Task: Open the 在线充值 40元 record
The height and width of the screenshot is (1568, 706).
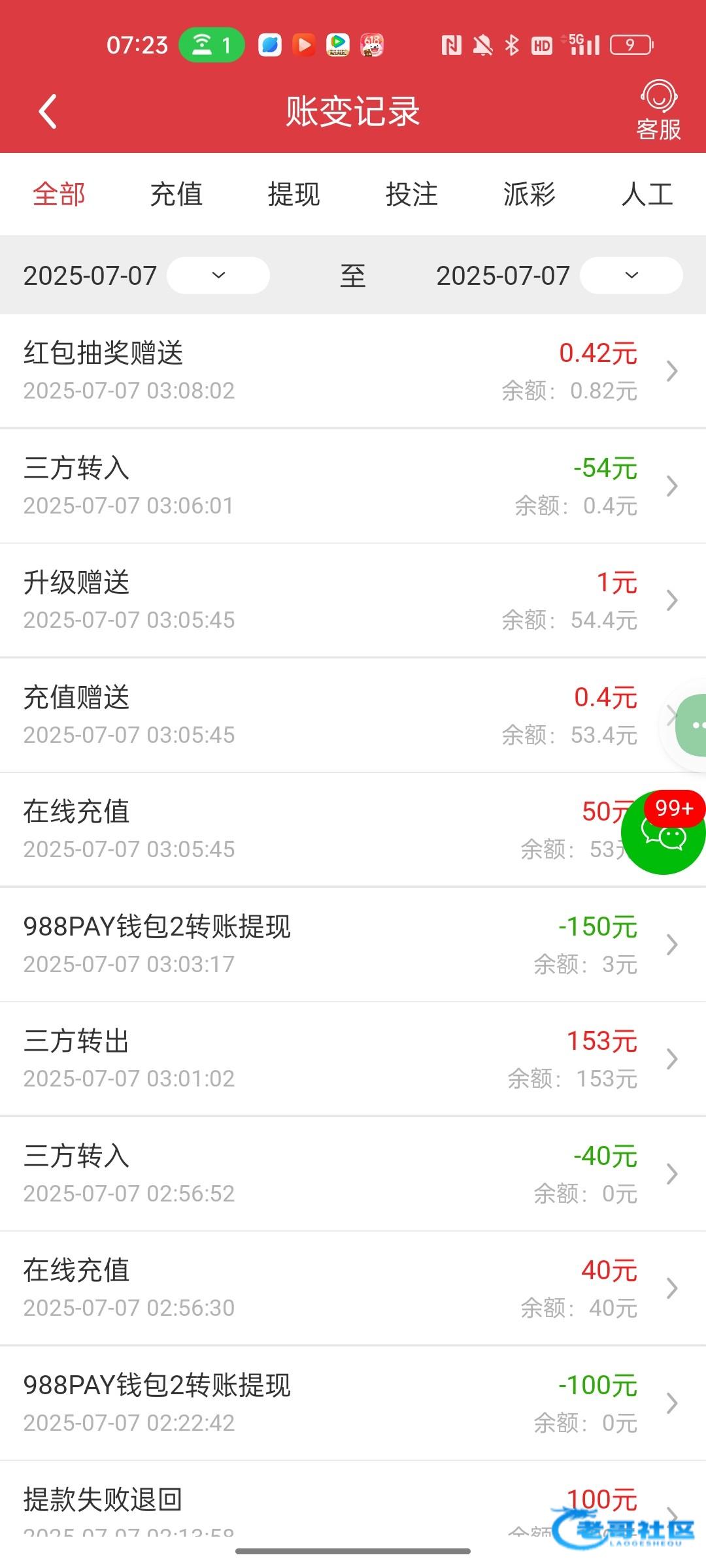Action: click(x=353, y=1288)
